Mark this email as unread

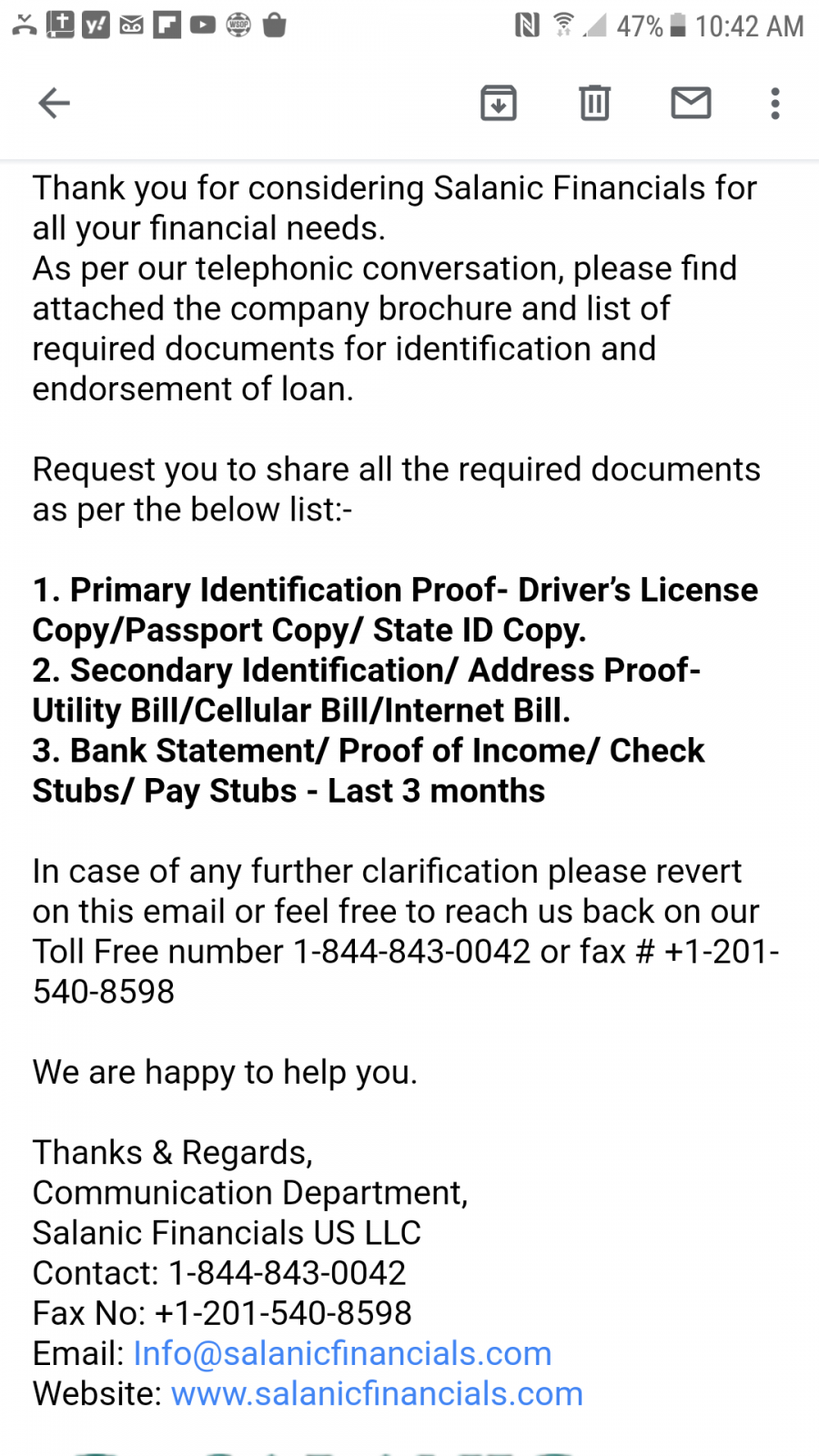[692, 103]
